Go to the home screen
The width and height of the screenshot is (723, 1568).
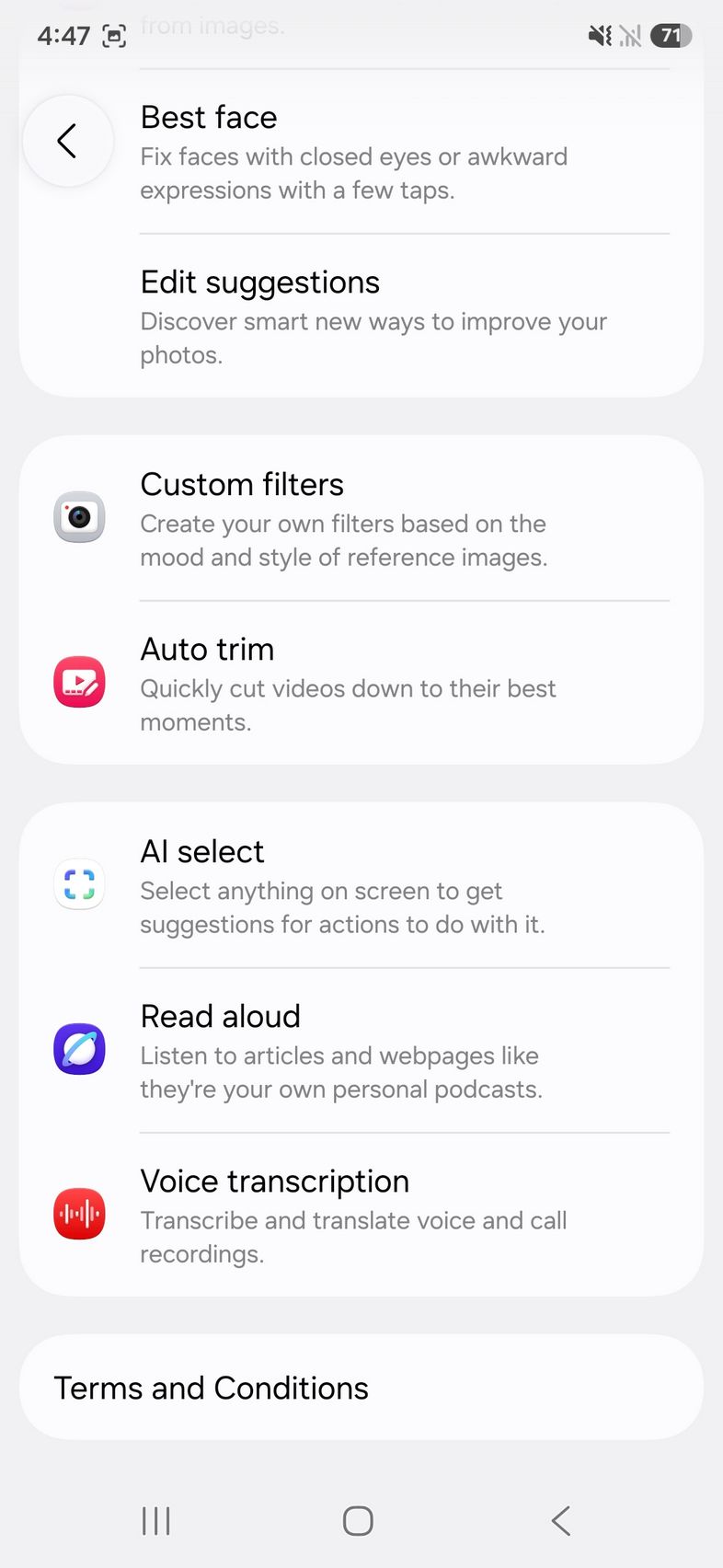click(358, 1520)
